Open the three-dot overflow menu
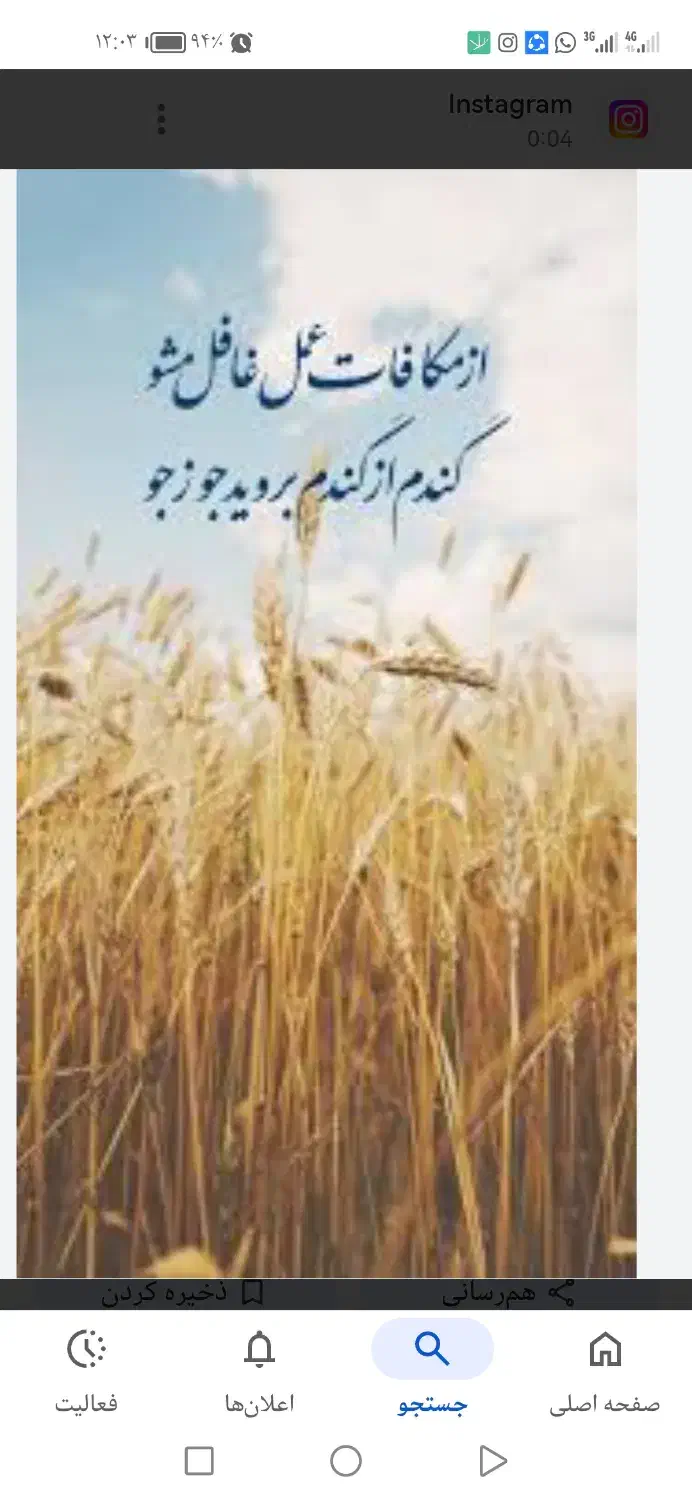 point(161,119)
